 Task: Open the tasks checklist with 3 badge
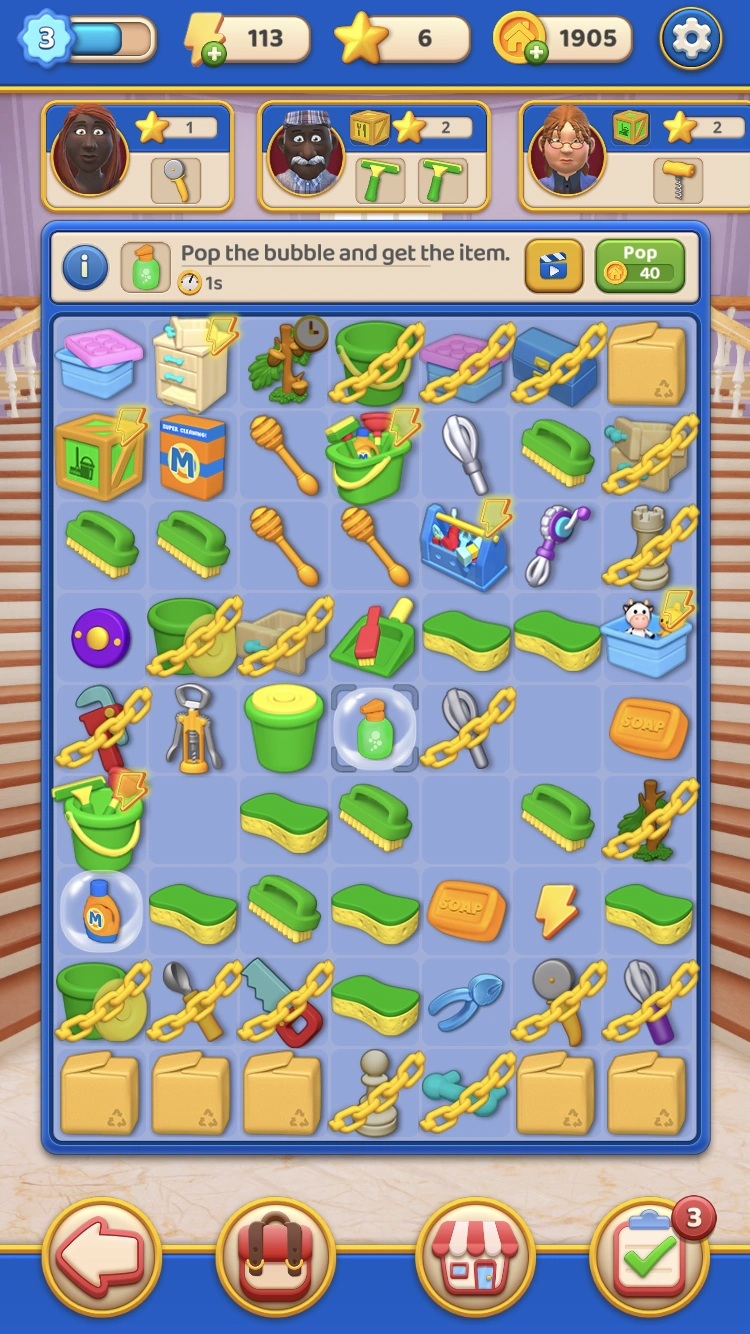[650, 1256]
